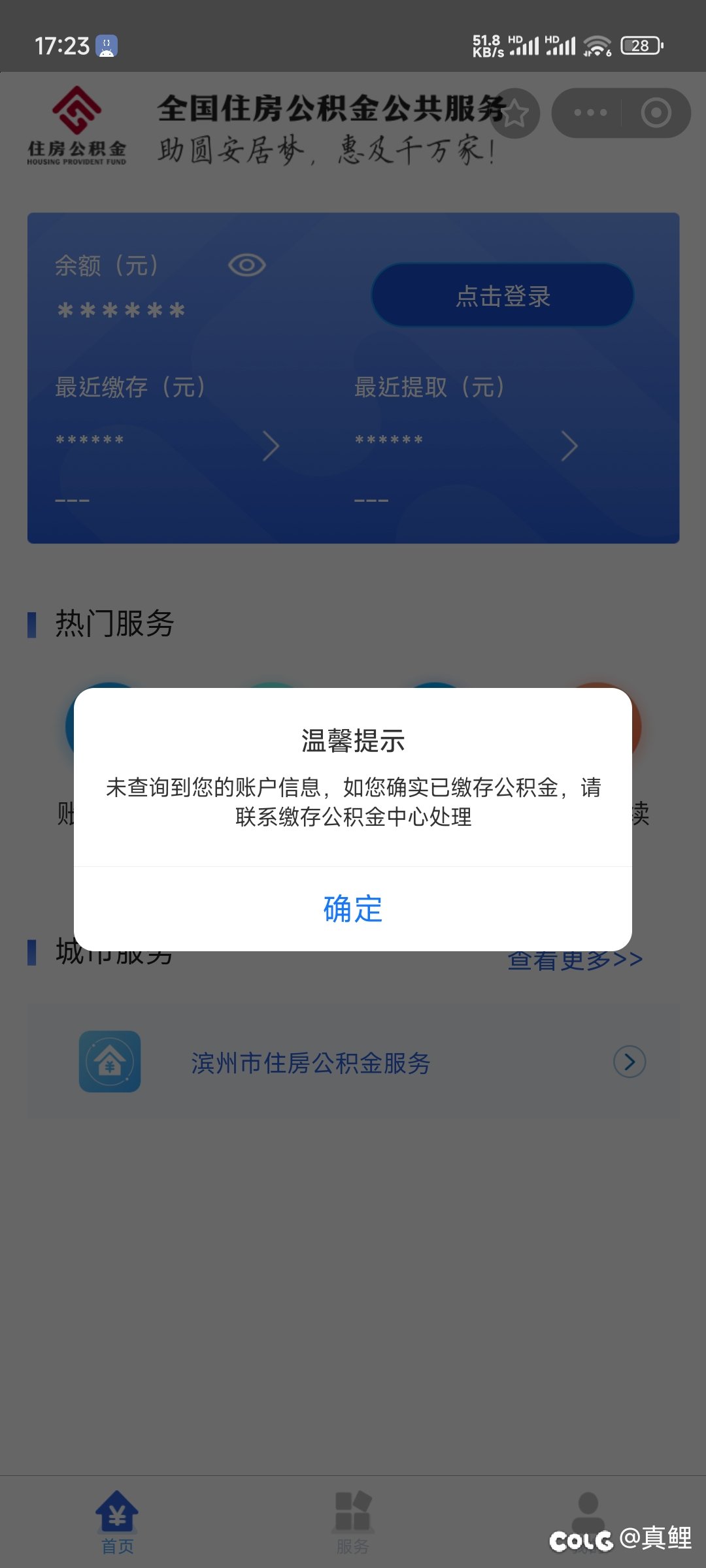
Task: Tap 确定 to dismiss the dialog
Action: click(x=353, y=909)
